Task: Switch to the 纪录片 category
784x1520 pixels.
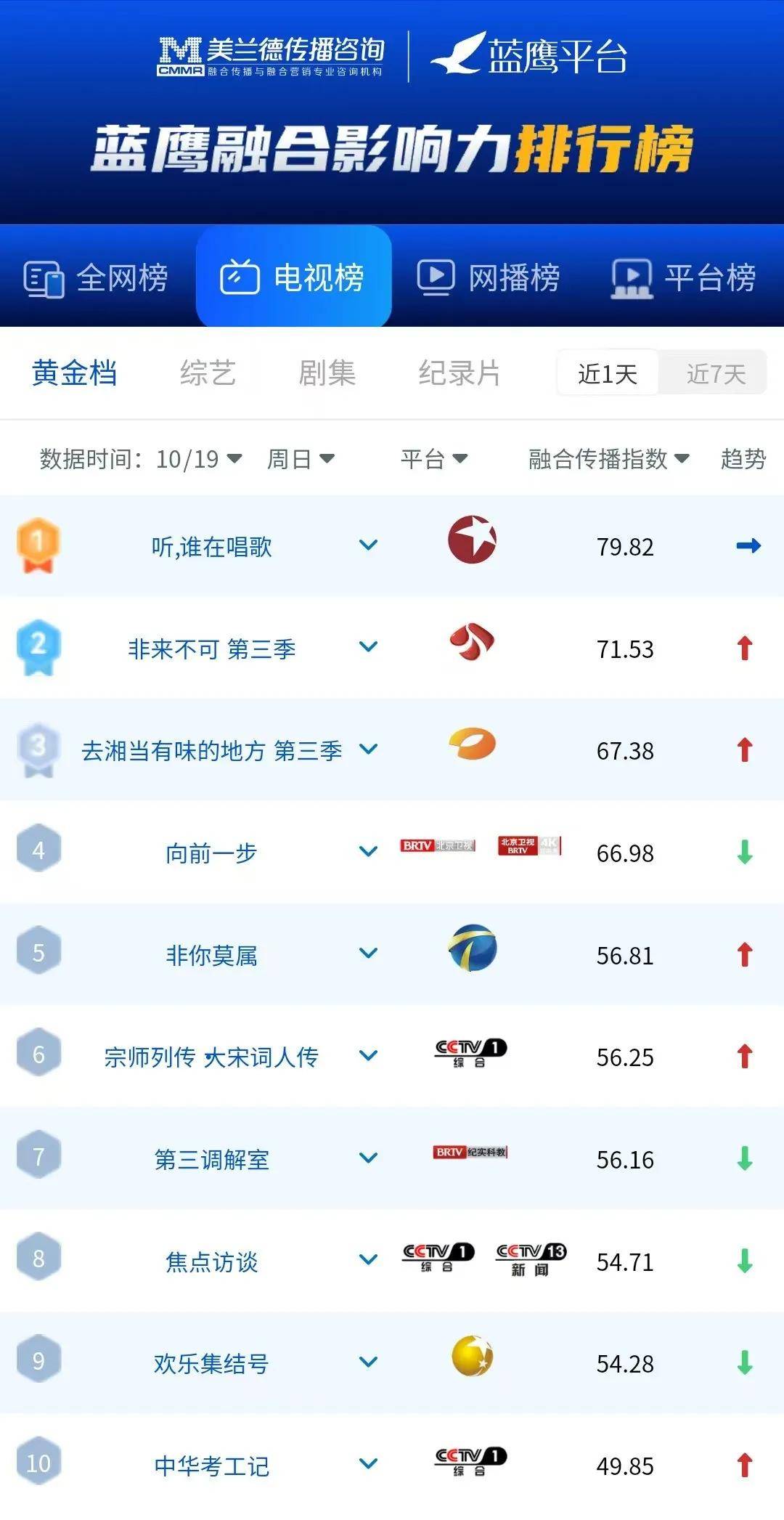Action: 459,373
